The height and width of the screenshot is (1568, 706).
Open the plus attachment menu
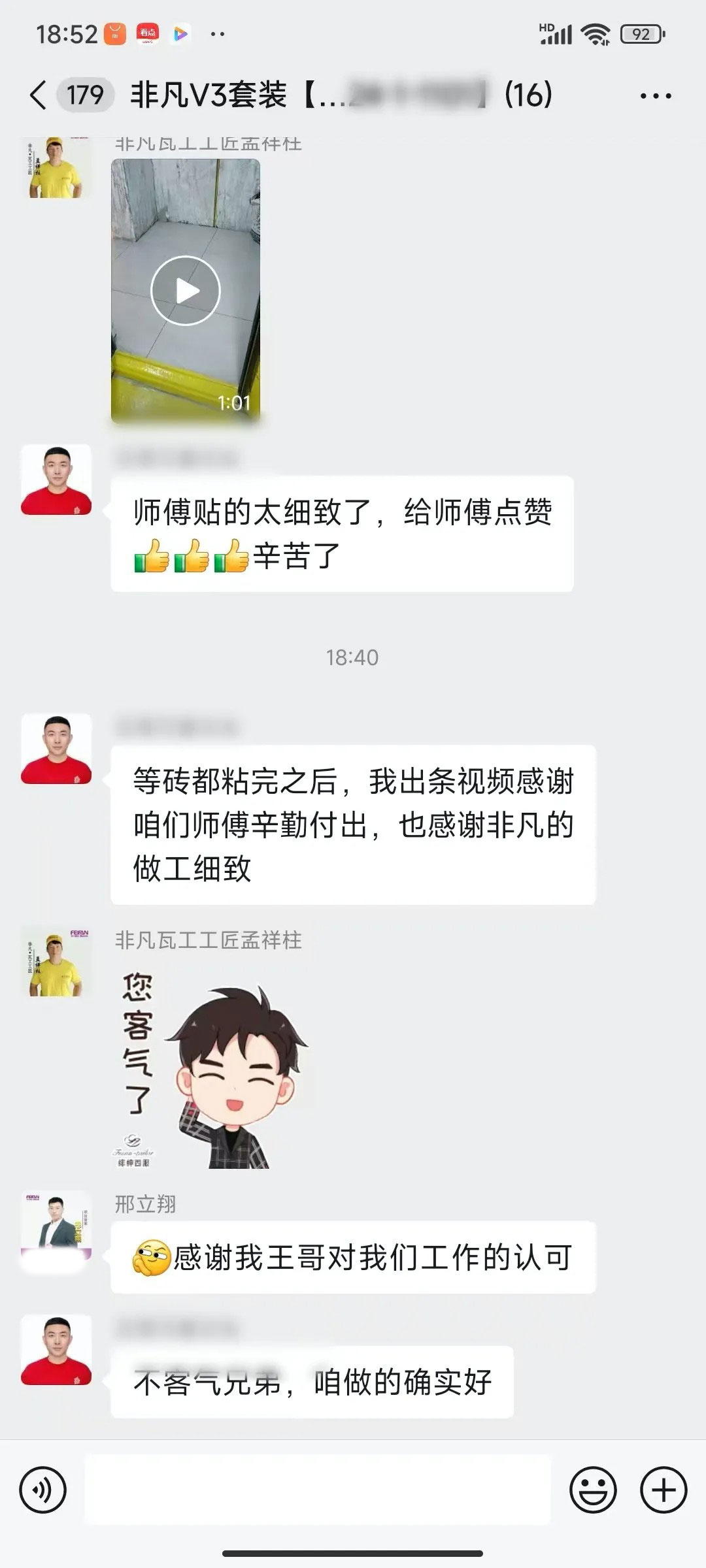click(664, 1490)
